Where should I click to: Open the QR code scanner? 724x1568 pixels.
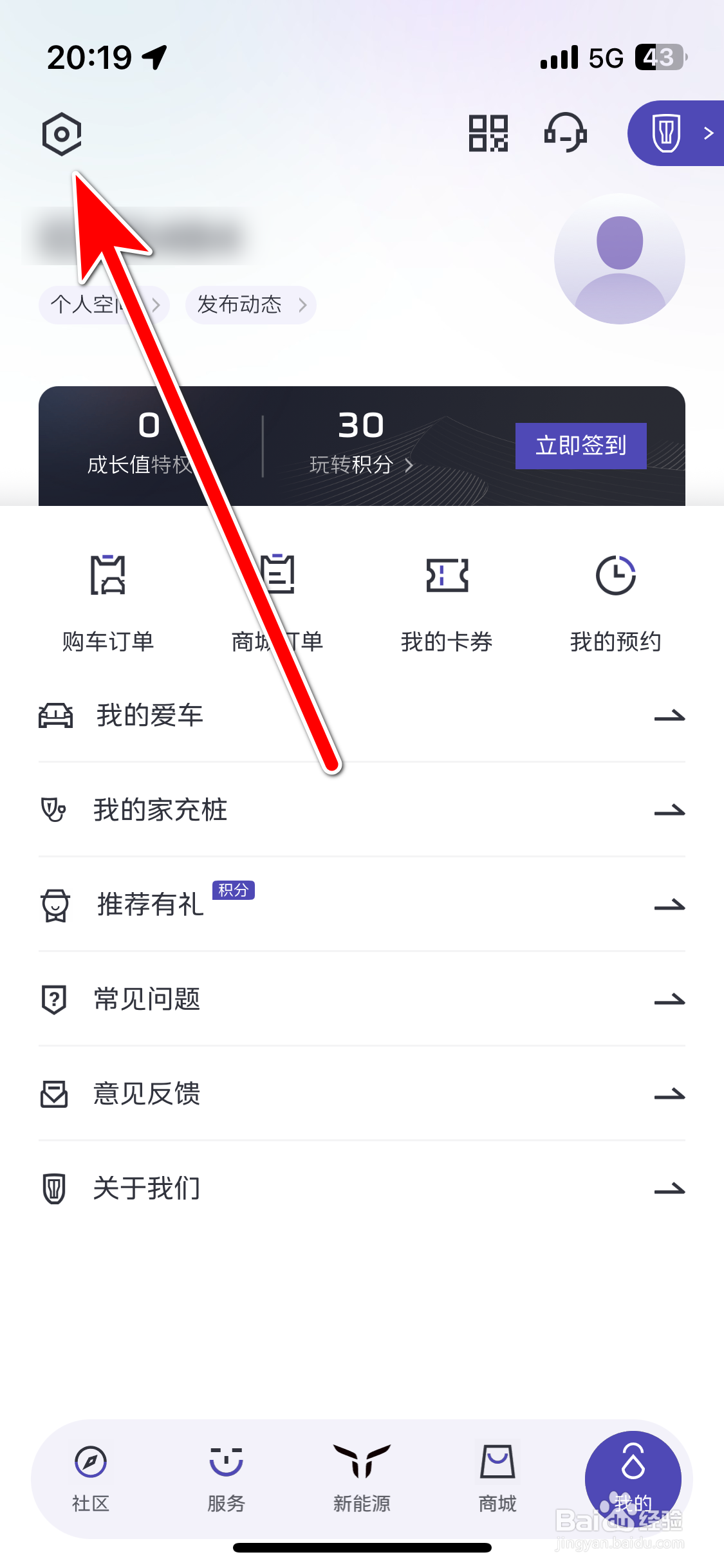coord(488,133)
